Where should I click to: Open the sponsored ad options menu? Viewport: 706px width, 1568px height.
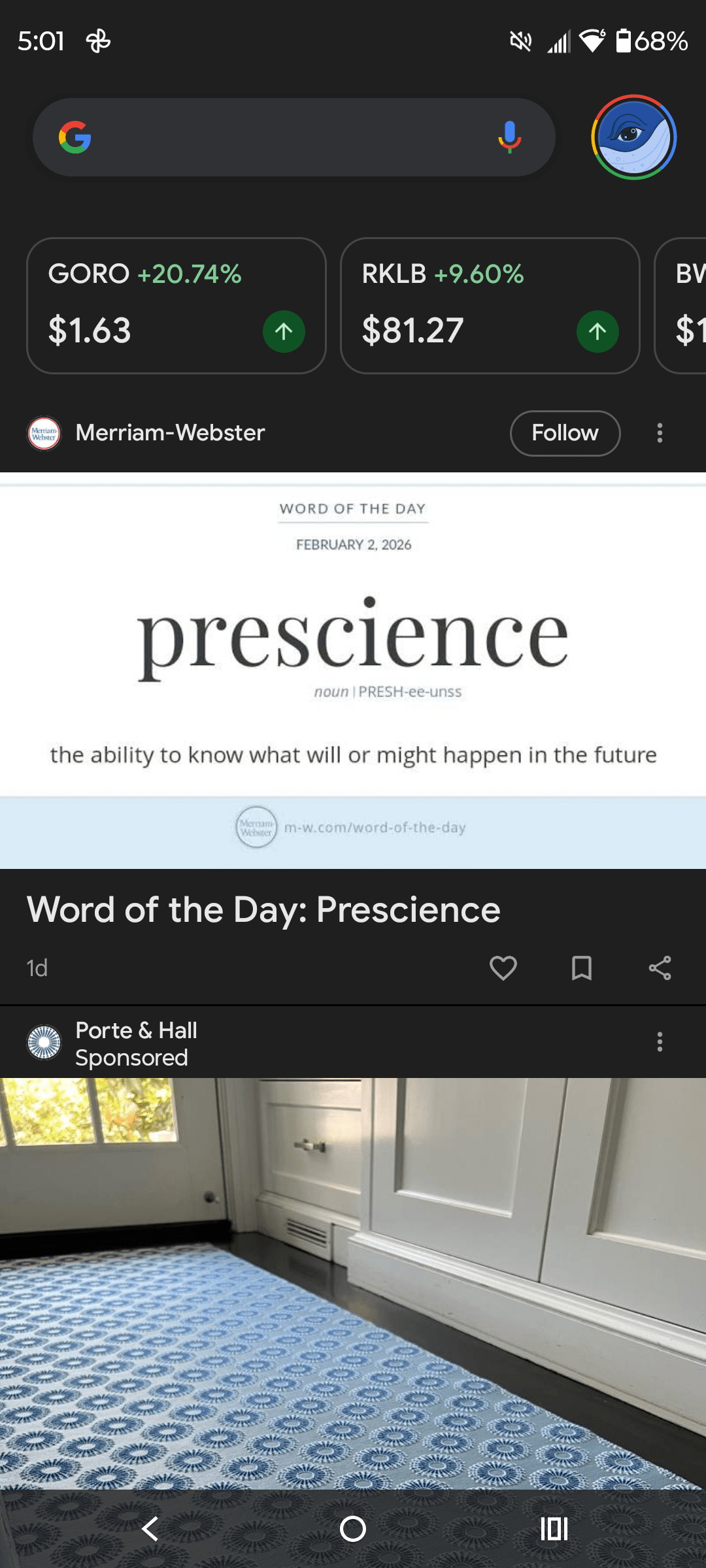[x=660, y=1041]
